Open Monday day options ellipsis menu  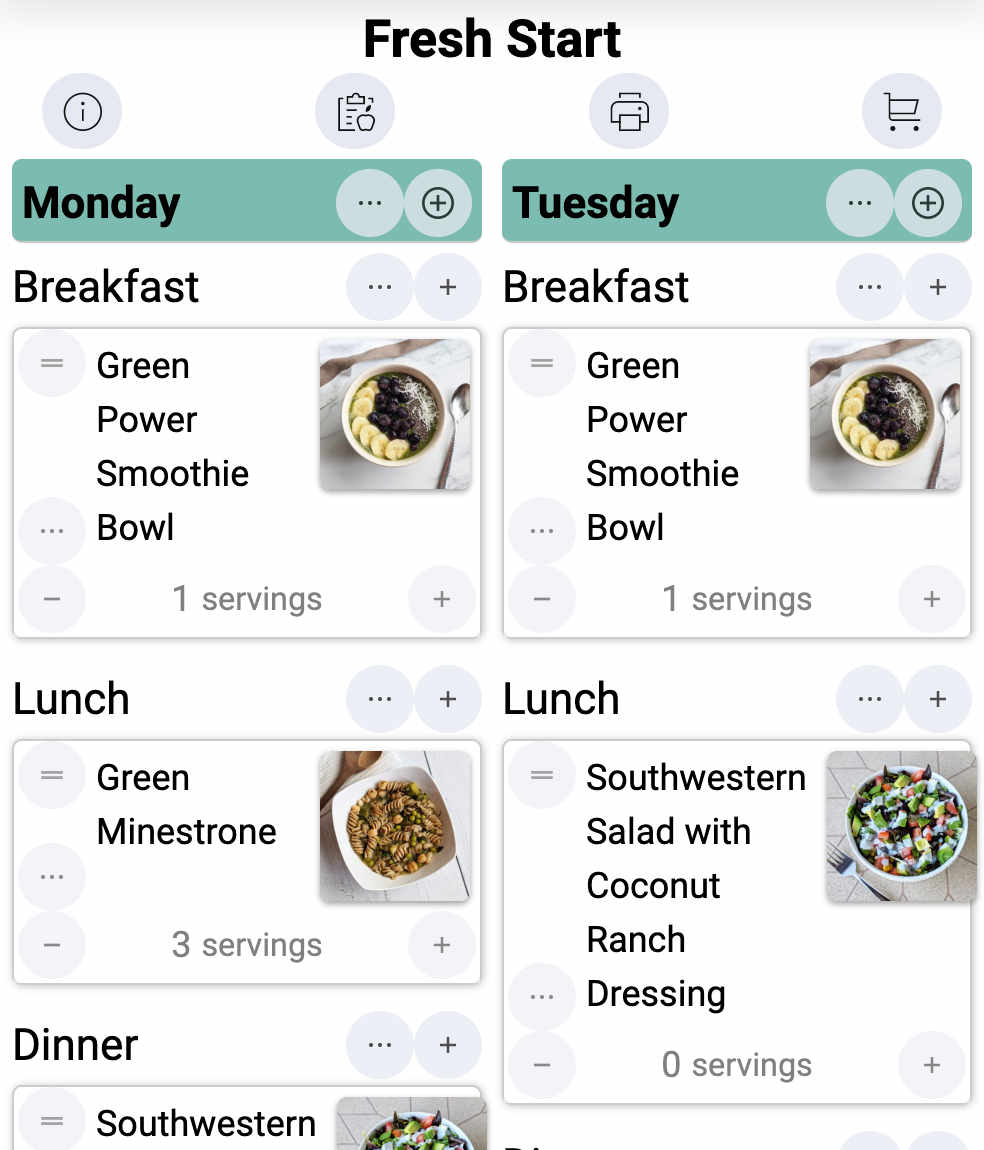(370, 202)
